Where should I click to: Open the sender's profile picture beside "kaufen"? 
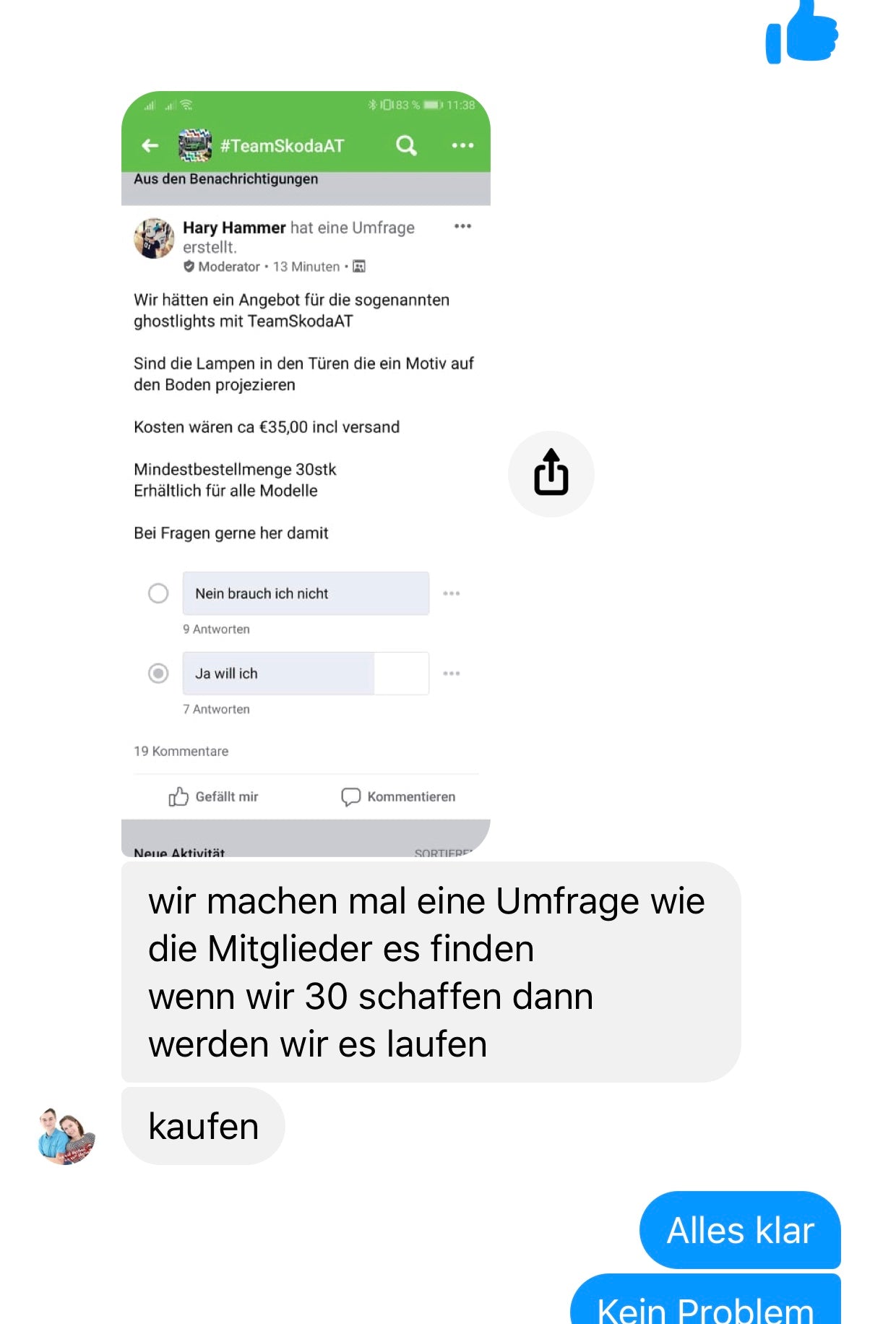point(66,1136)
